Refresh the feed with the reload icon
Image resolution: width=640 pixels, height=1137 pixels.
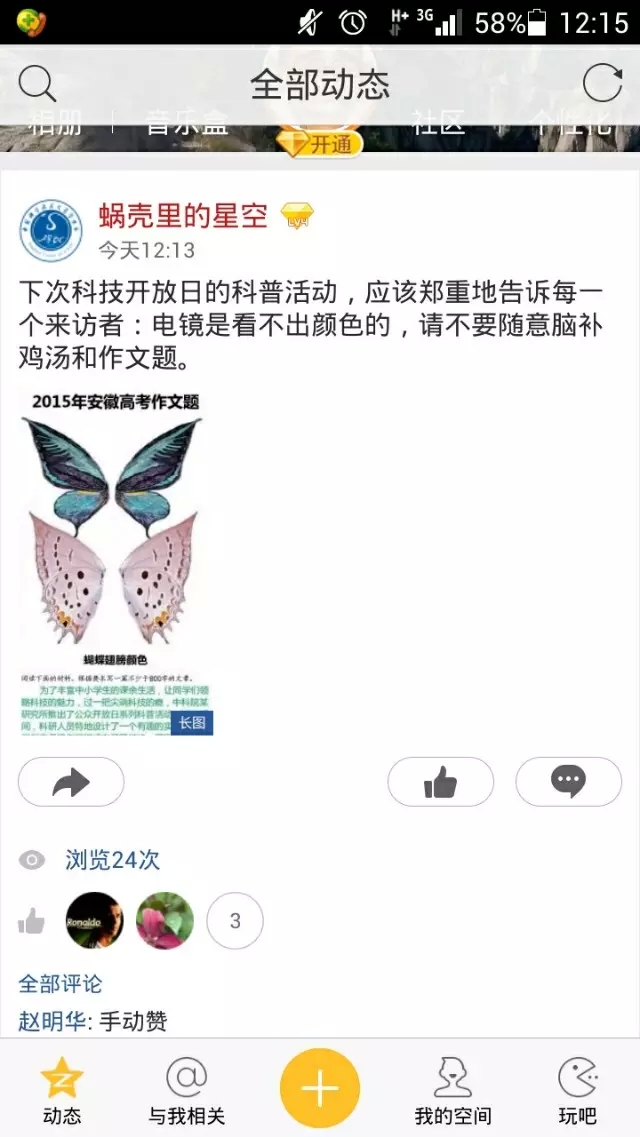[x=602, y=84]
